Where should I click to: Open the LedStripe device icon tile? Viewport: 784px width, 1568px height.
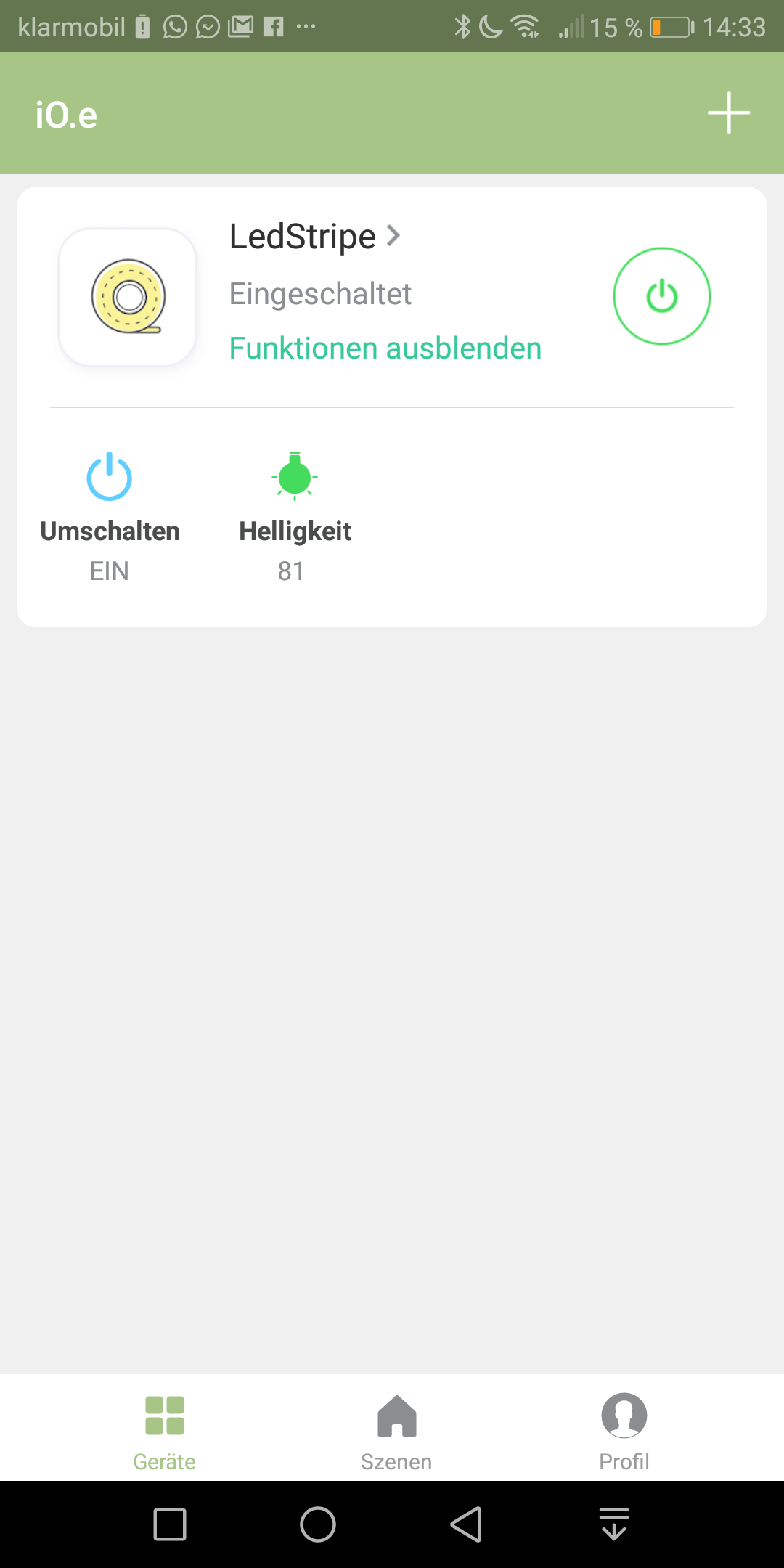click(x=128, y=296)
